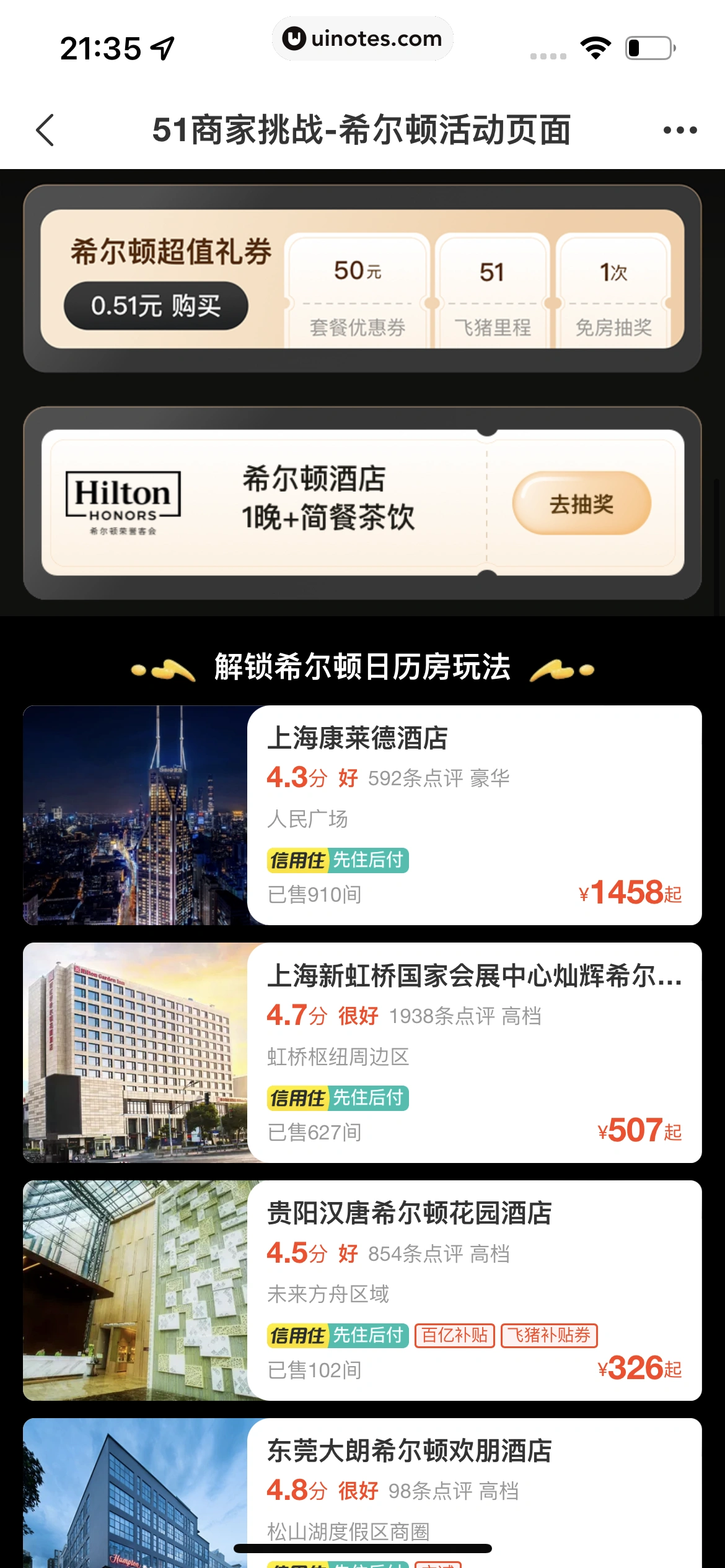Image resolution: width=725 pixels, height=1568 pixels.
Task: Open the three-dot overflow menu
Action: [680, 130]
